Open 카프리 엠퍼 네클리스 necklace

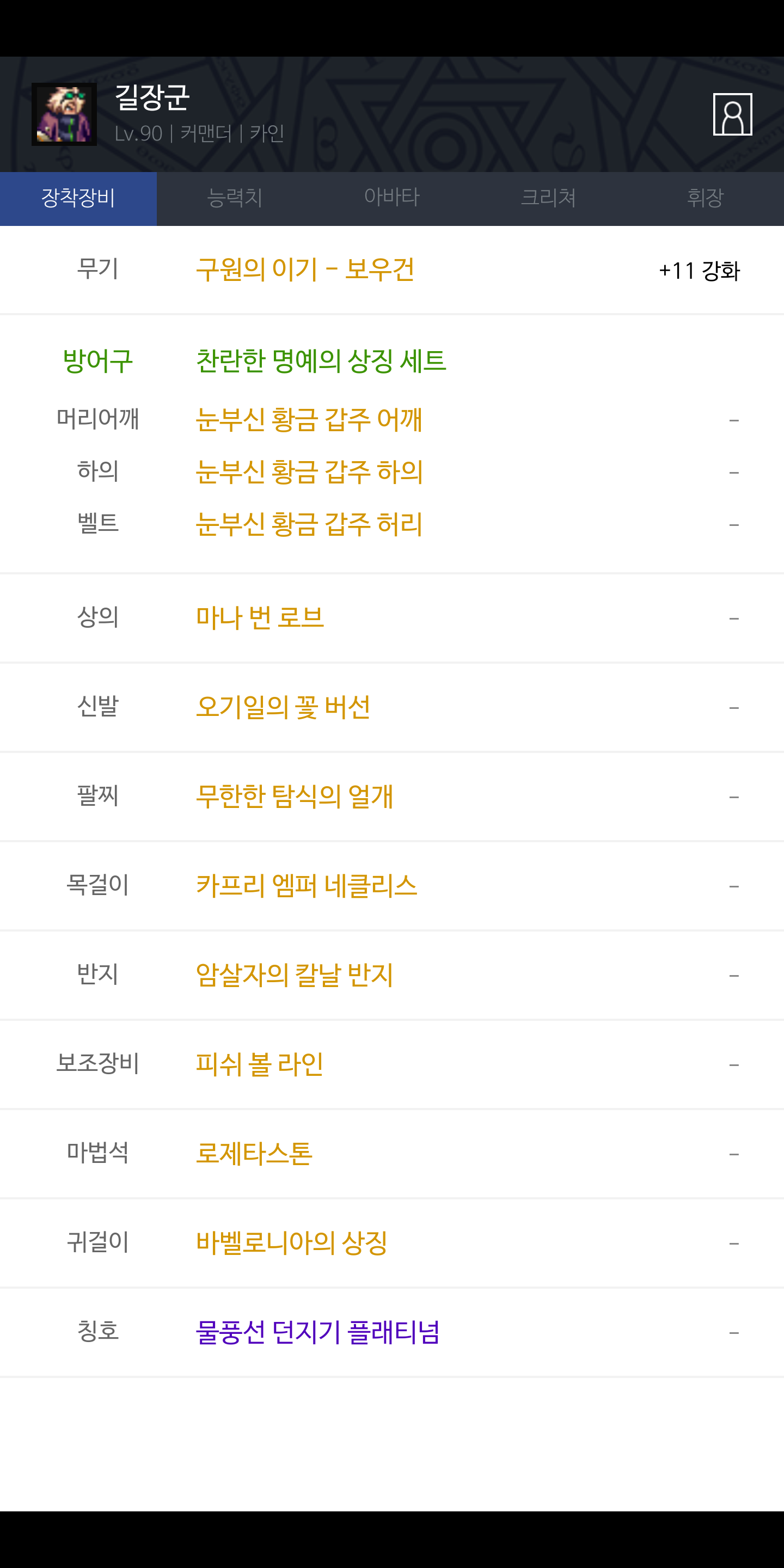point(307,886)
